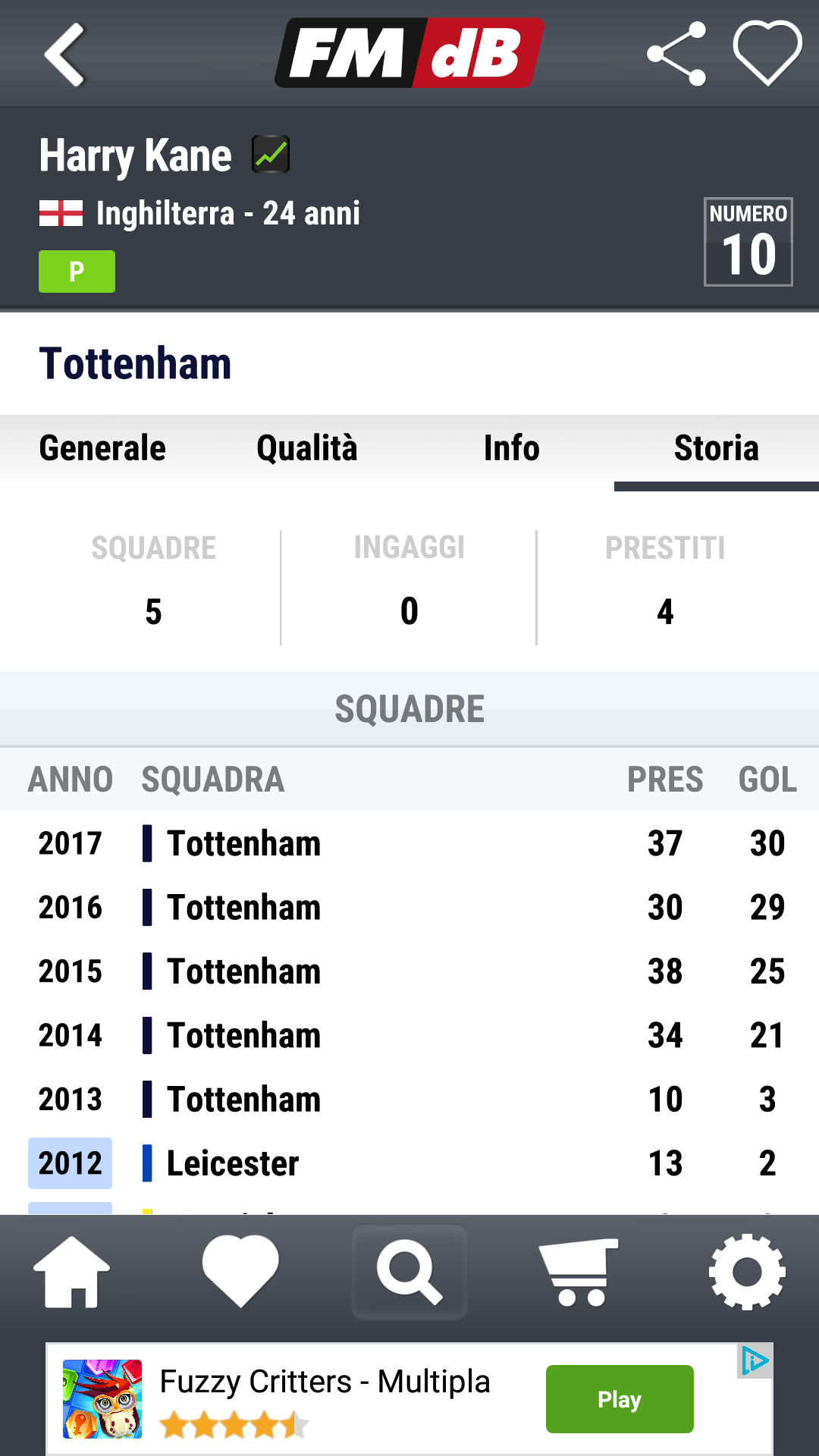Viewport: 819px width, 1456px height.
Task: Open the AdChoices info icon
Action: coord(755,1361)
